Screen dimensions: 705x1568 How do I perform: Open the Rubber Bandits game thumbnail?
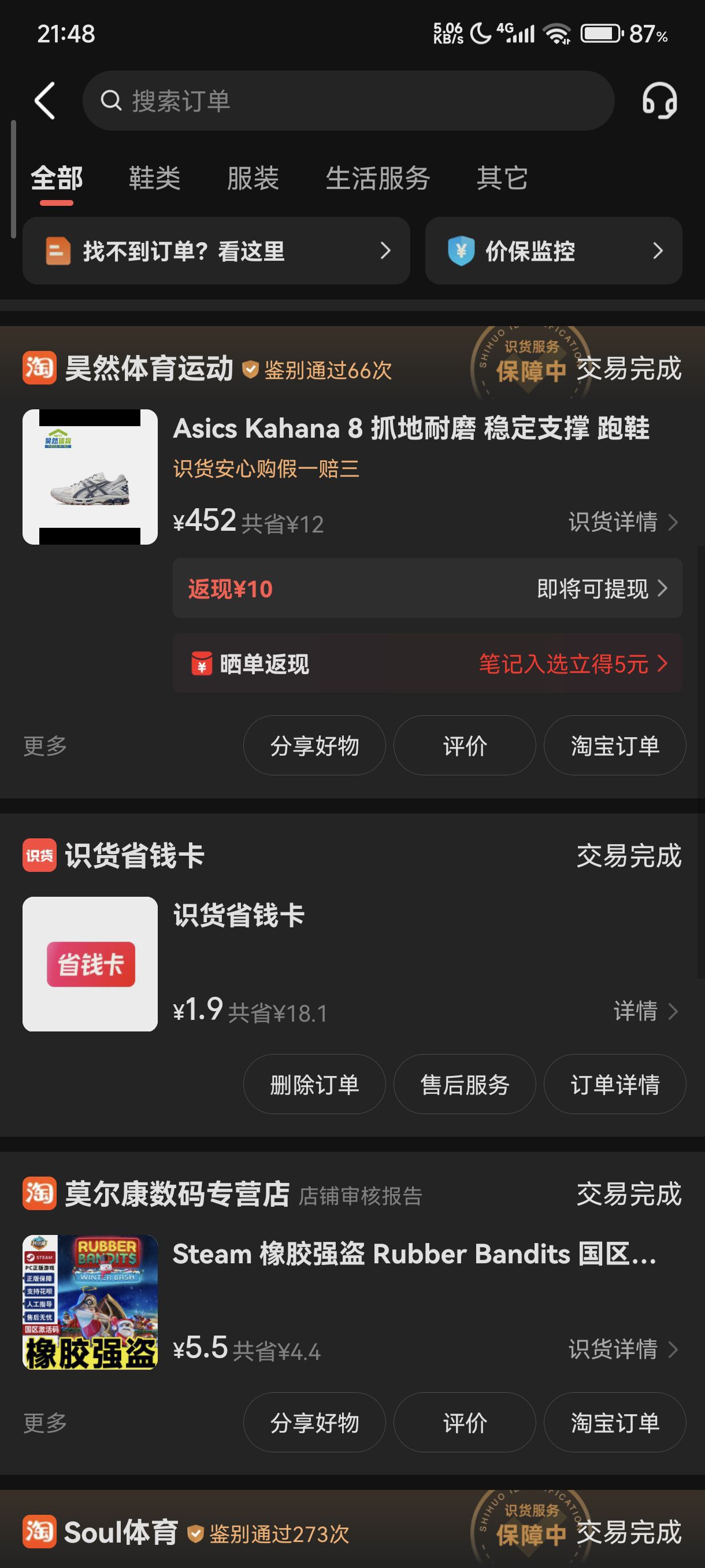point(90,1303)
